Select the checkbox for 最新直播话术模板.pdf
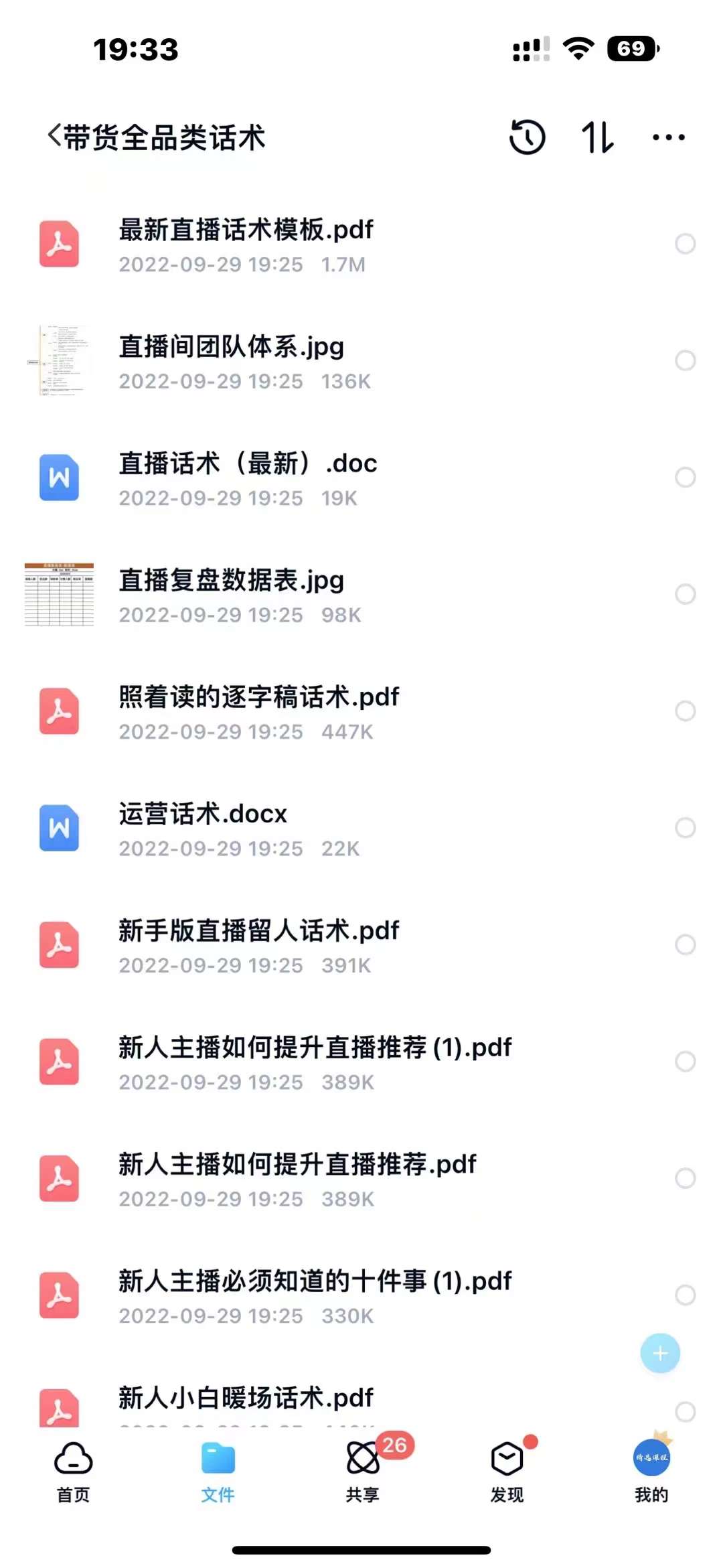This screenshot has width=723, height=1568. 686,244
